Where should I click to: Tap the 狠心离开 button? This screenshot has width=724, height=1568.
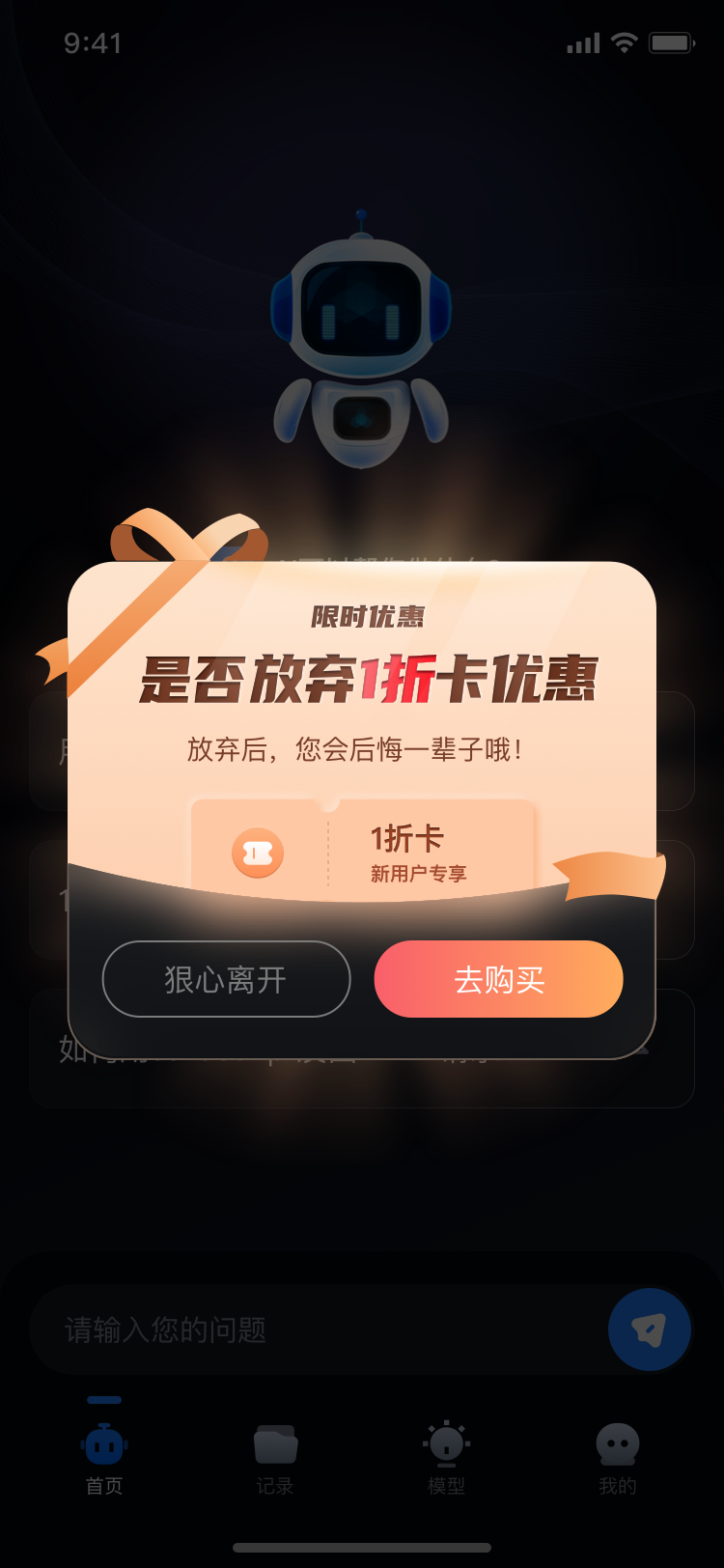(226, 979)
